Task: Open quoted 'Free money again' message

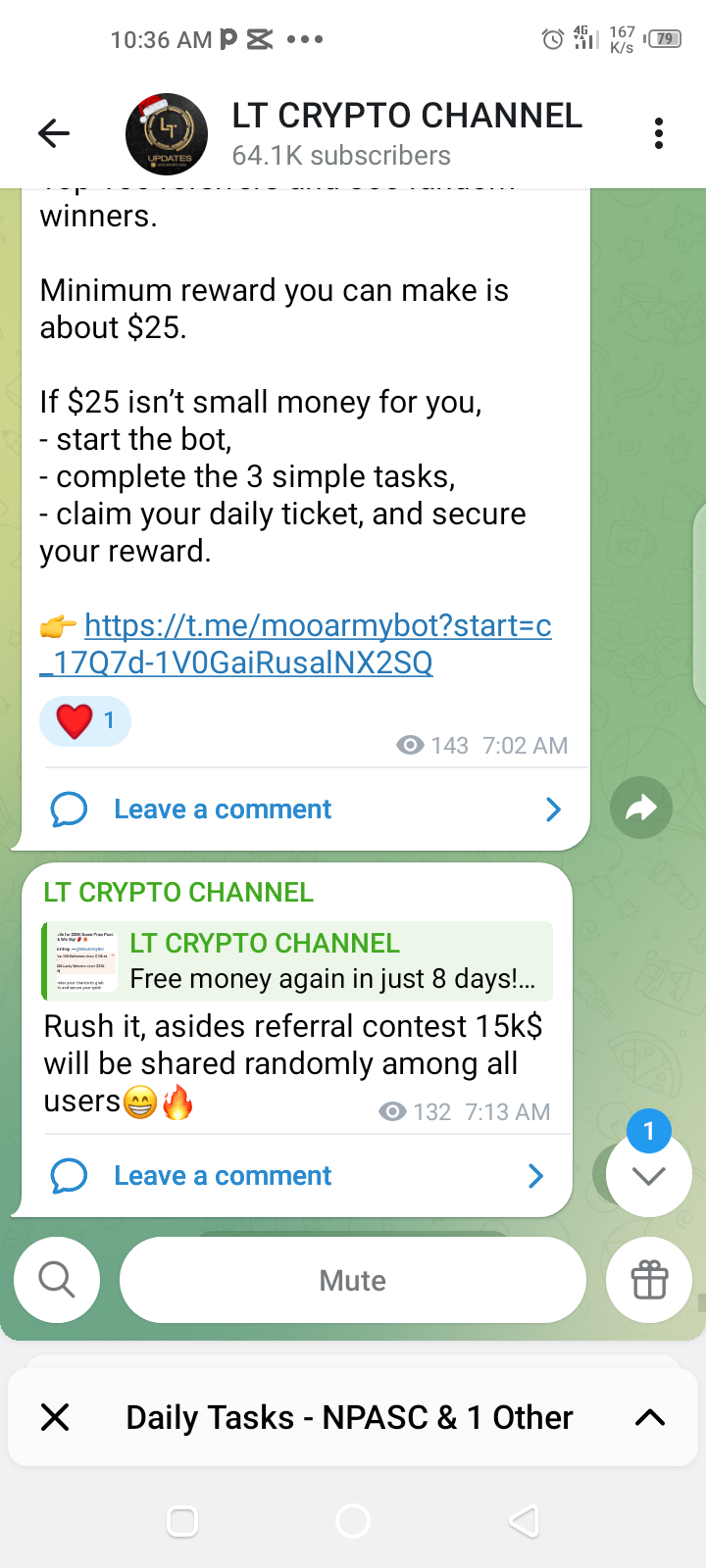Action: coord(298,961)
